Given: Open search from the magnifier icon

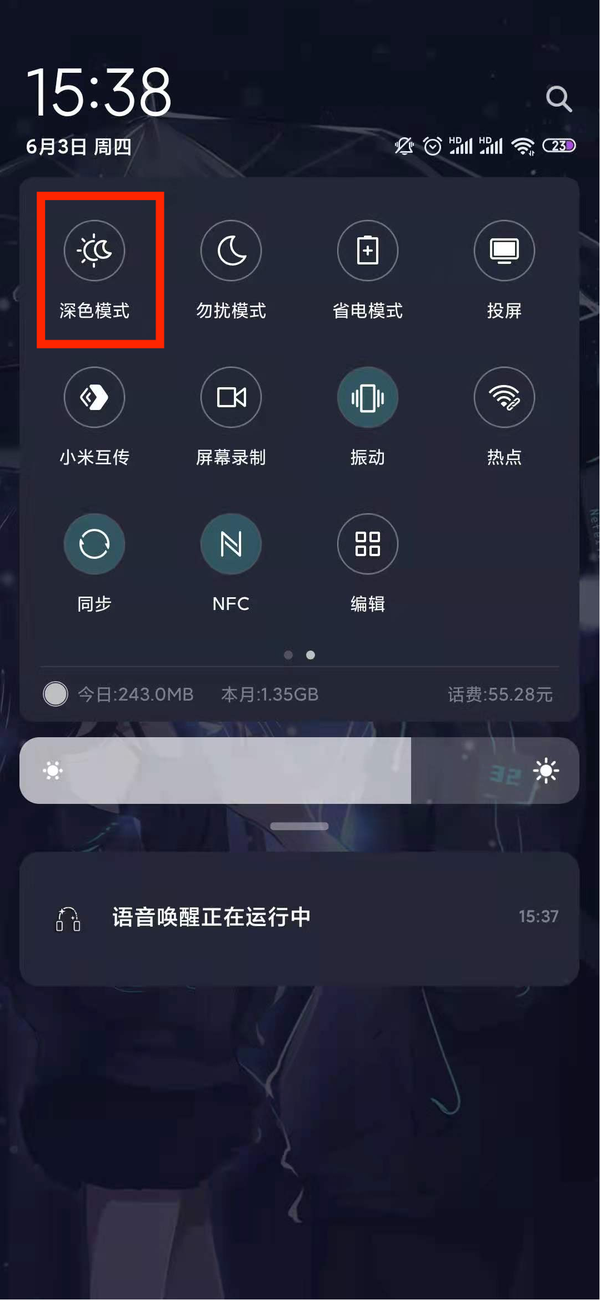Looking at the screenshot, I should 558,99.
